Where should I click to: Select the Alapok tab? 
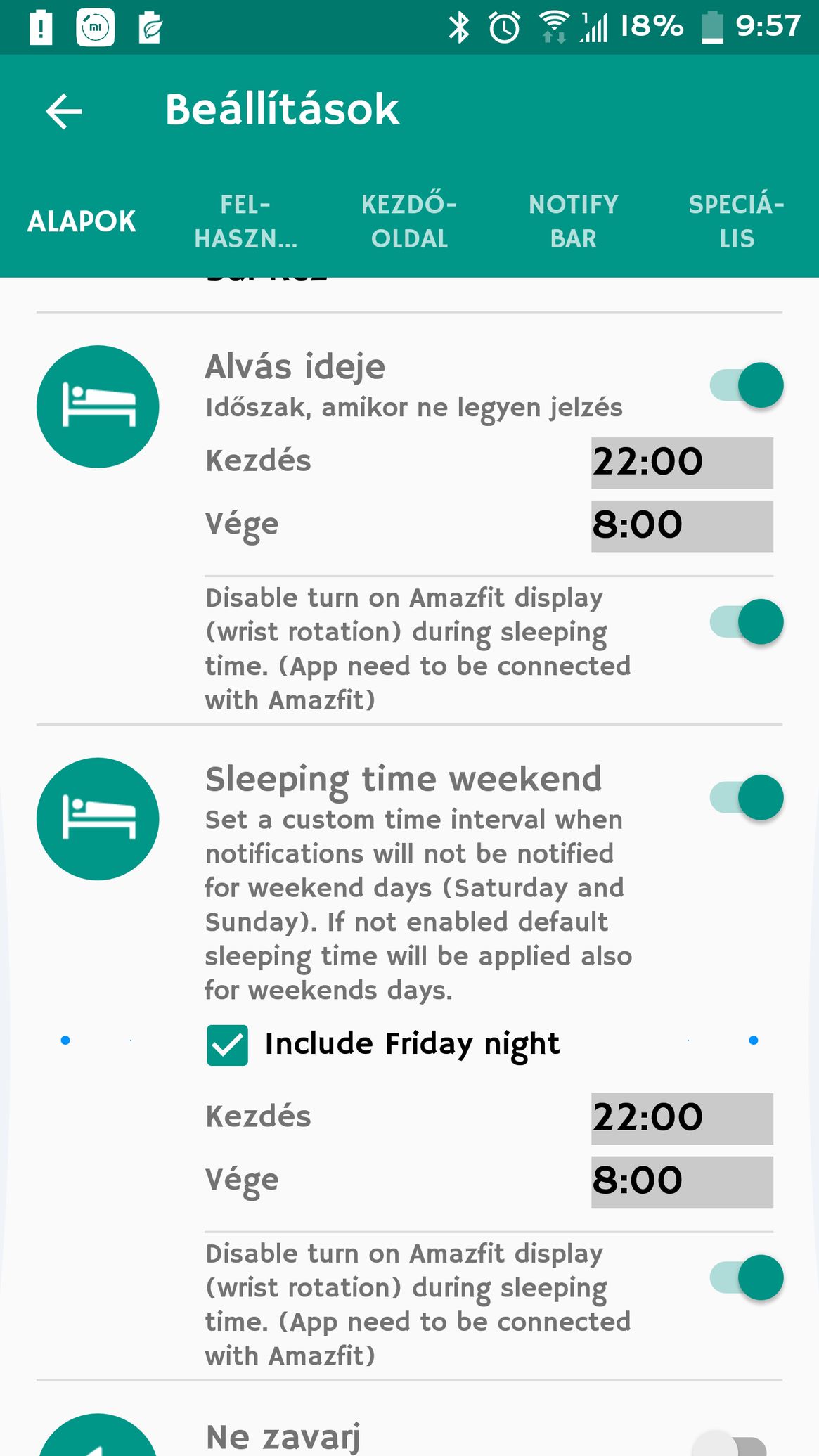click(x=82, y=221)
